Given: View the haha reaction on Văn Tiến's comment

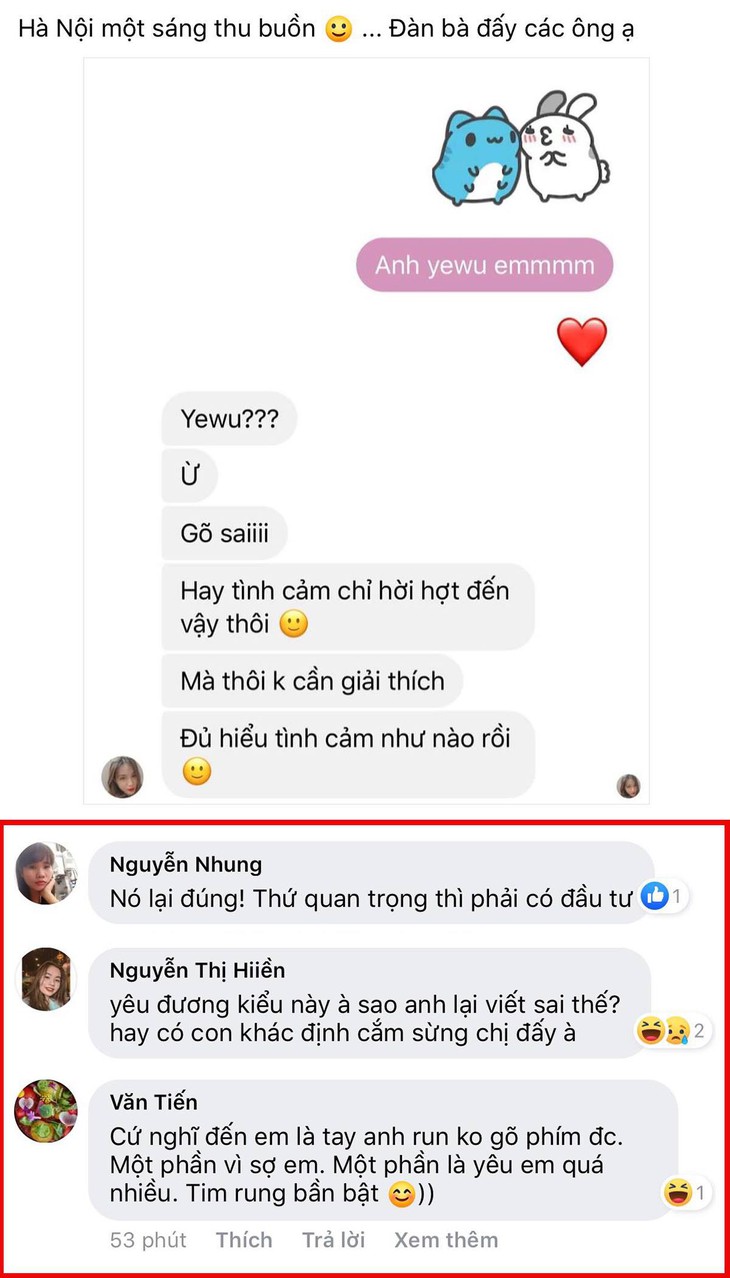Looking at the screenshot, I should point(686,1192).
